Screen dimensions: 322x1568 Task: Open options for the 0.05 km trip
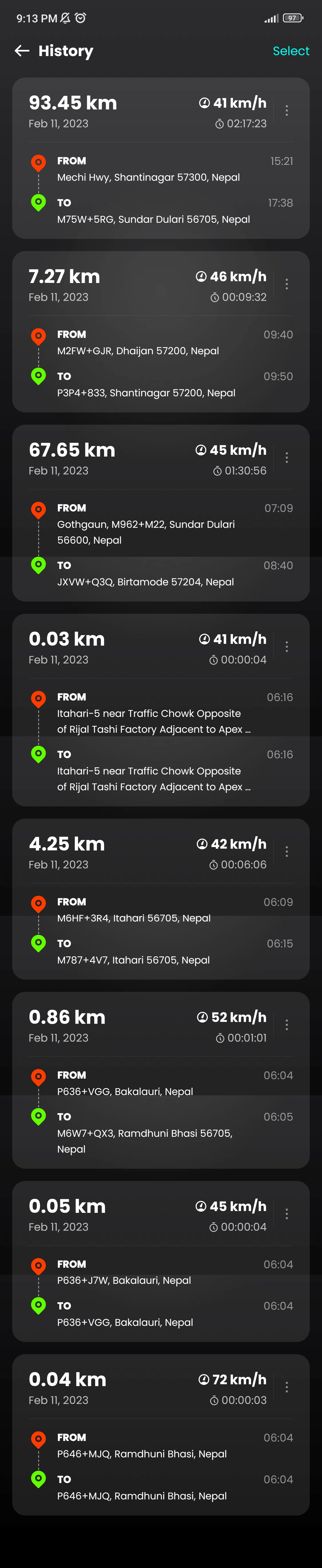click(x=287, y=1214)
